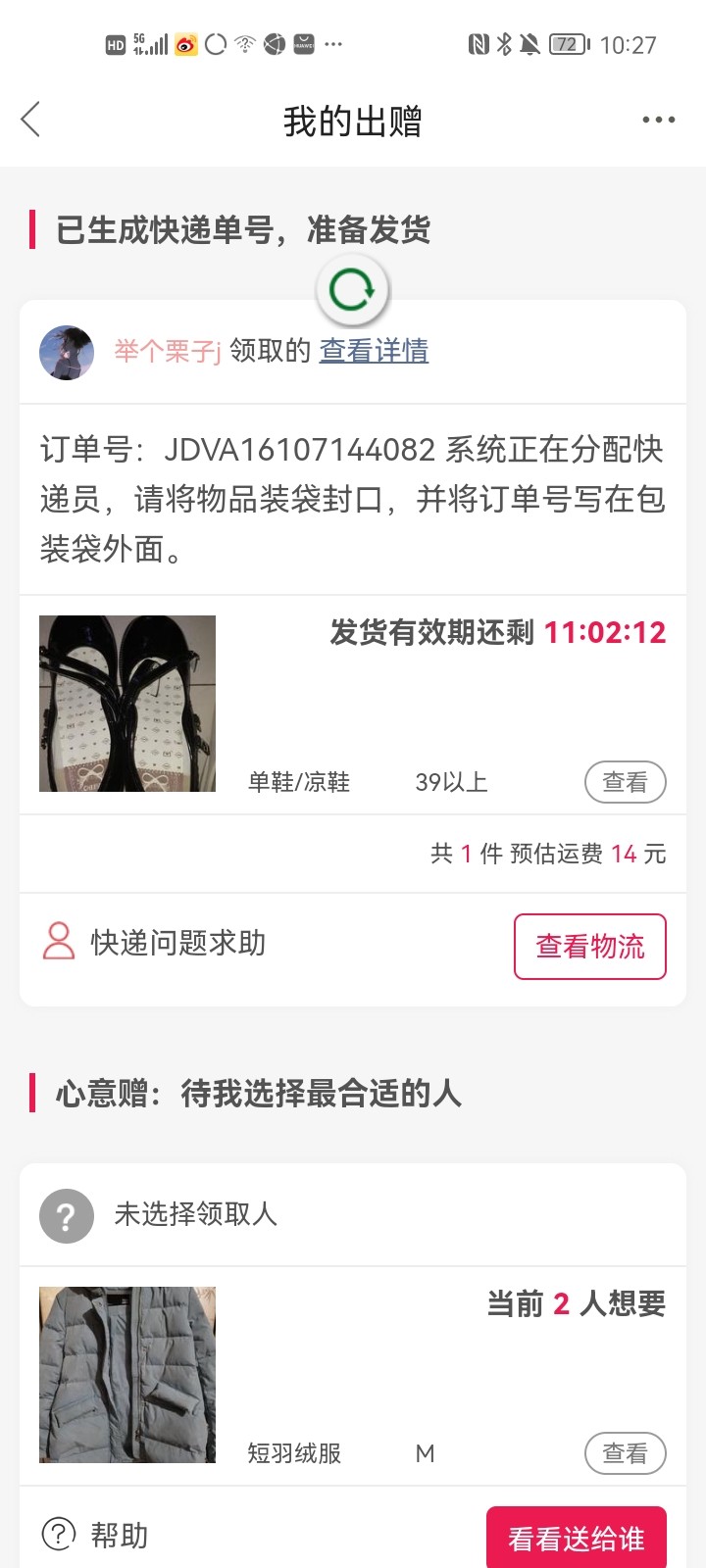The width and height of the screenshot is (706, 1568).
Task: Ask for help via 快递问题求助
Action: pyautogui.click(x=155, y=942)
